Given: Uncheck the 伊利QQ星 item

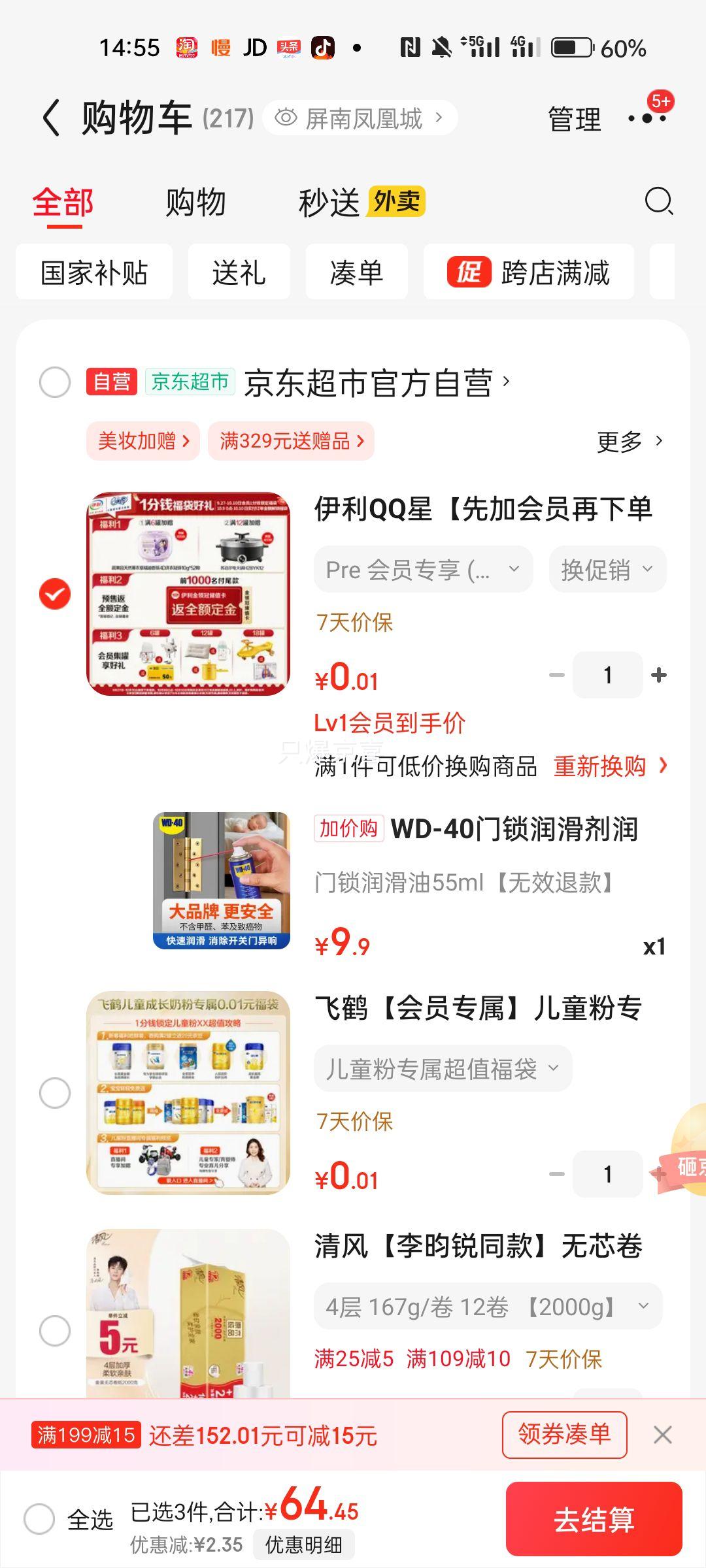Looking at the screenshot, I should tap(55, 594).
